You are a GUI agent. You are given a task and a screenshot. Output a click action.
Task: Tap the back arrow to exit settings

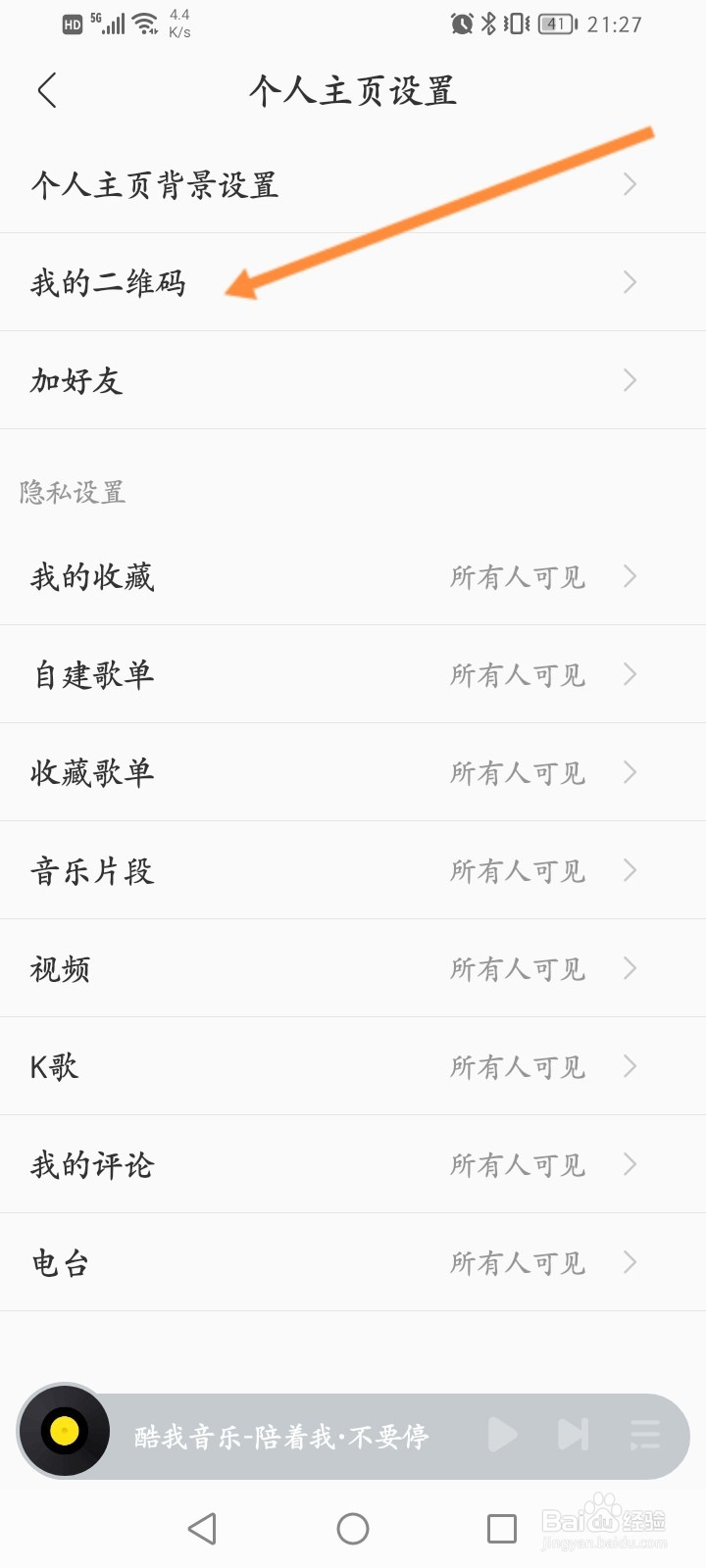pyautogui.click(x=46, y=89)
